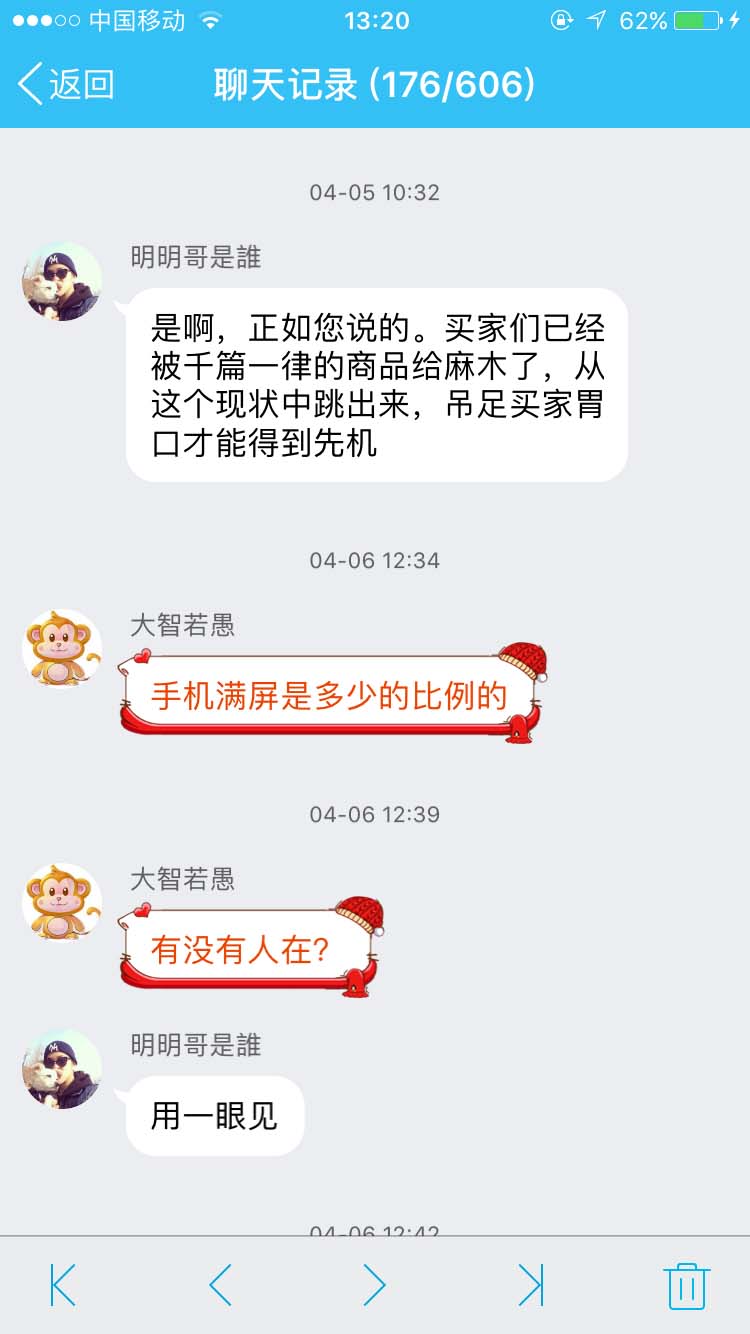Open the message bubble saying 手机满屏是多少的比例的

click(x=330, y=693)
